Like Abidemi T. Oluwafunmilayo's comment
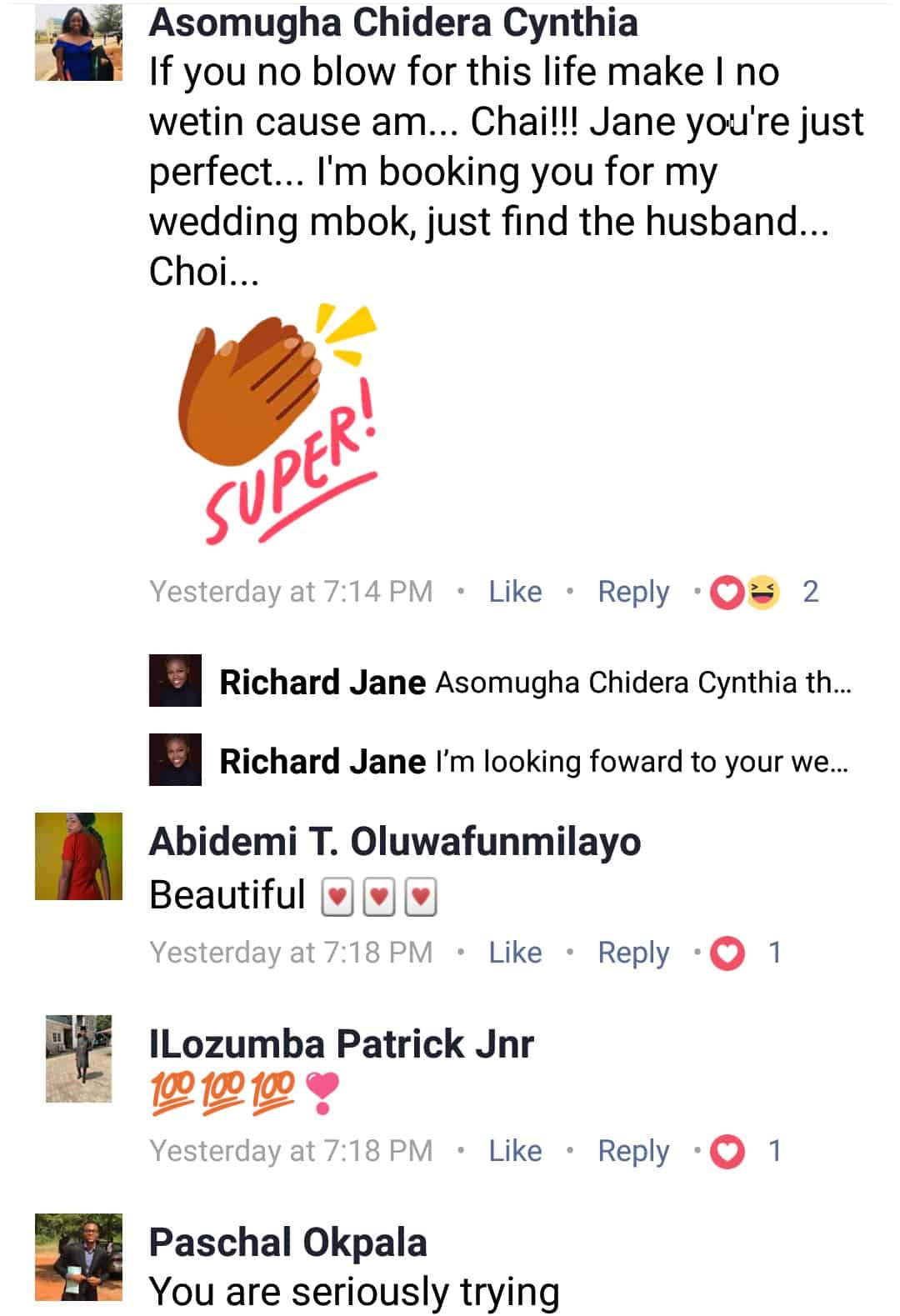Viewport: 900px width, 1316px height. click(515, 953)
